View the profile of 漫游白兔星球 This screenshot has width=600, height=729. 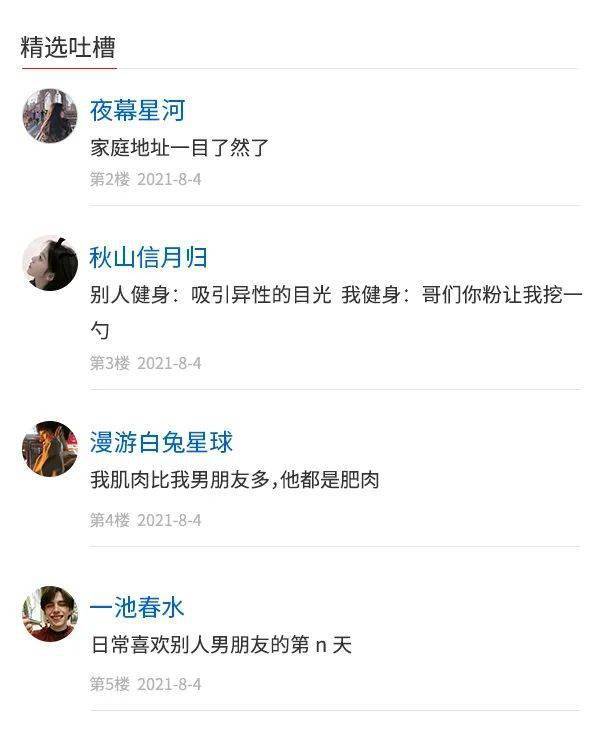point(161,442)
